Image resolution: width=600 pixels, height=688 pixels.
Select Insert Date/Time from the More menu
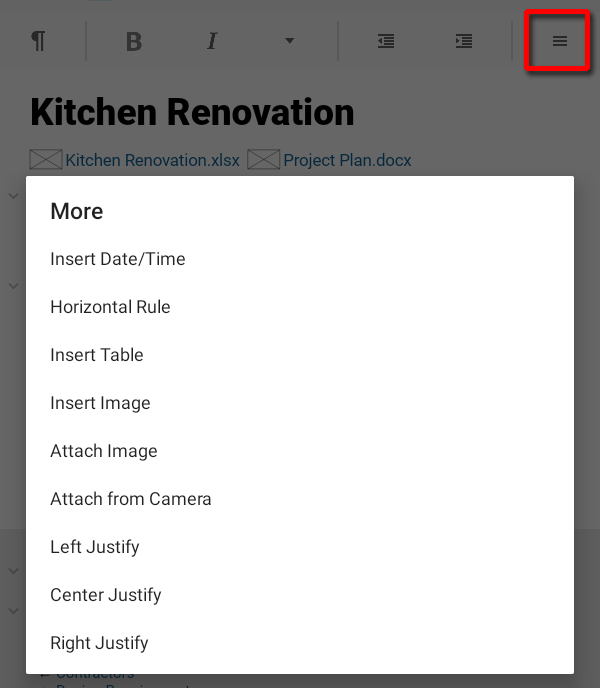[x=118, y=259]
